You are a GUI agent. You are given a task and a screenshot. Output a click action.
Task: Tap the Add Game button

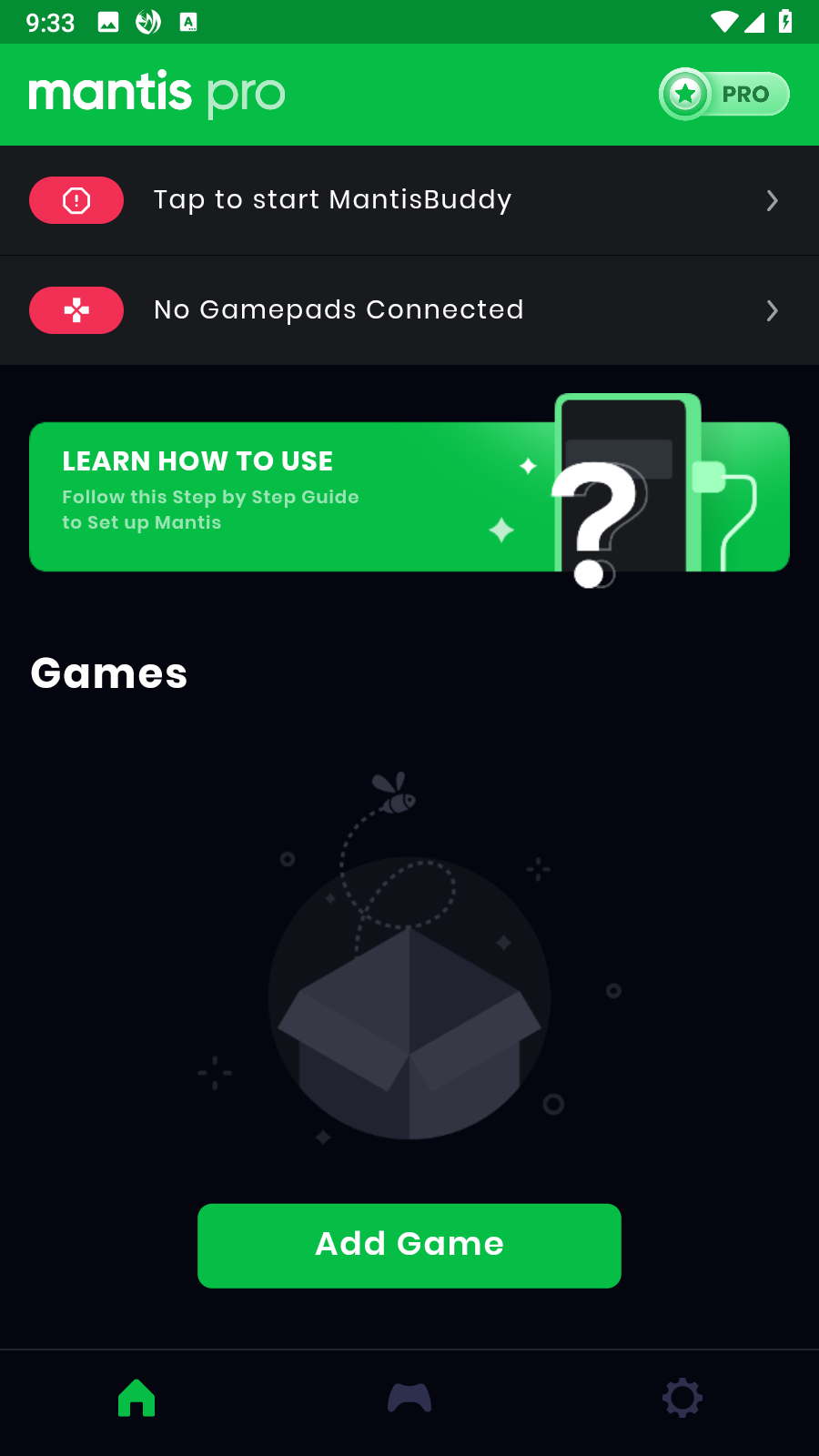tap(409, 1245)
